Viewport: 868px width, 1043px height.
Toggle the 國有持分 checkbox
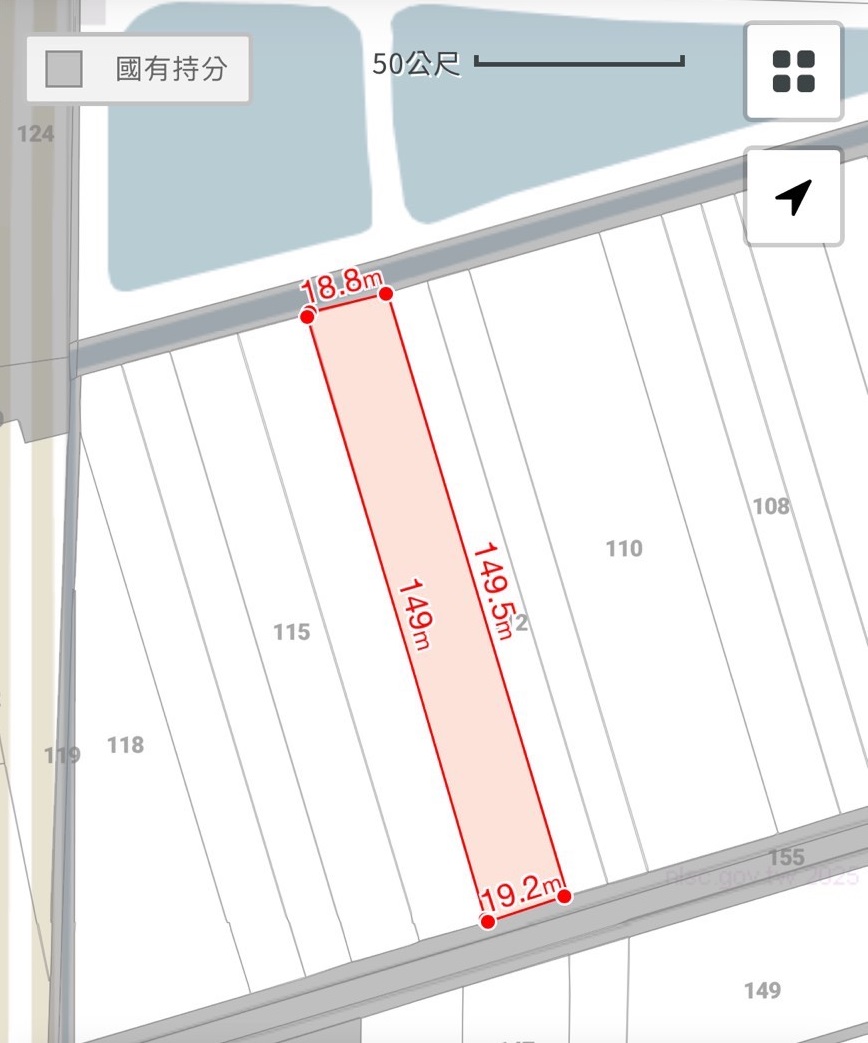click(65, 69)
